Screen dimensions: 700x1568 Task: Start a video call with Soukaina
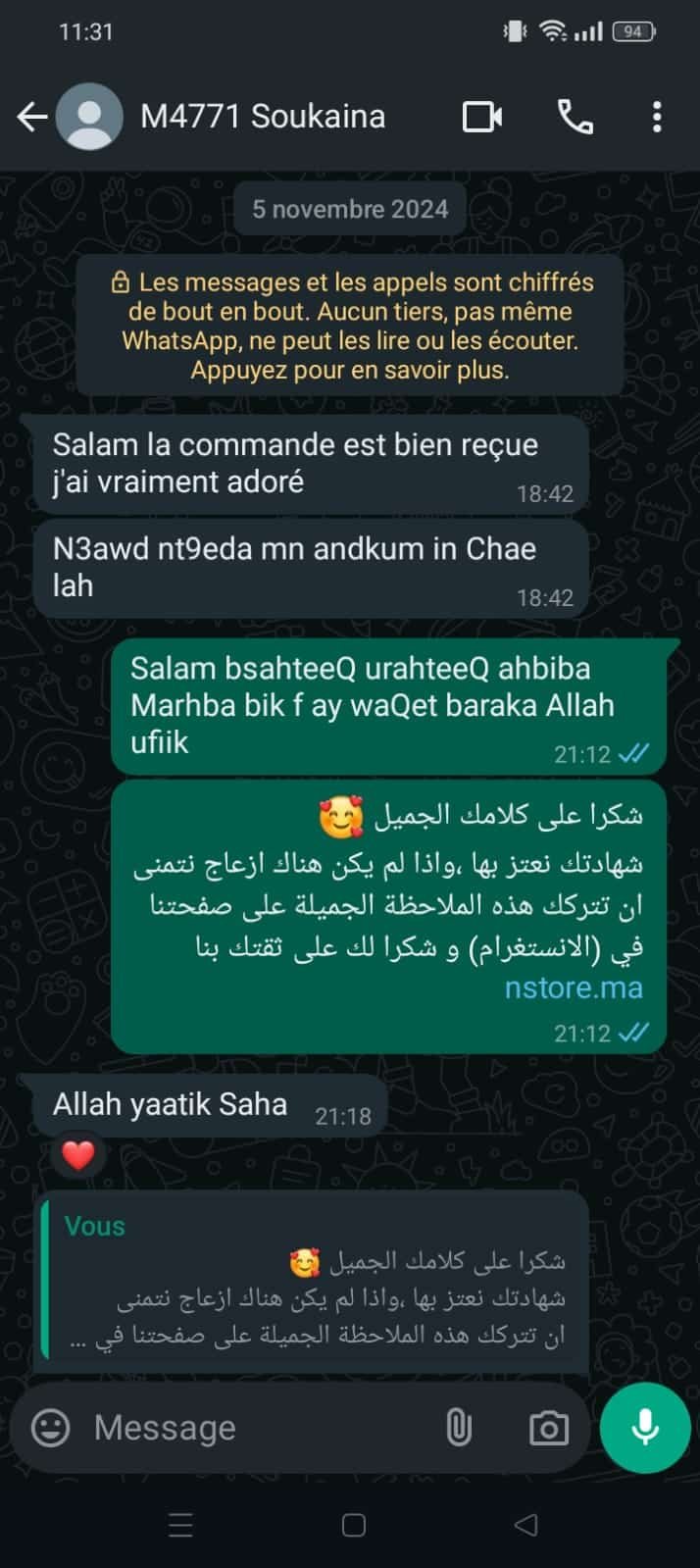(481, 118)
